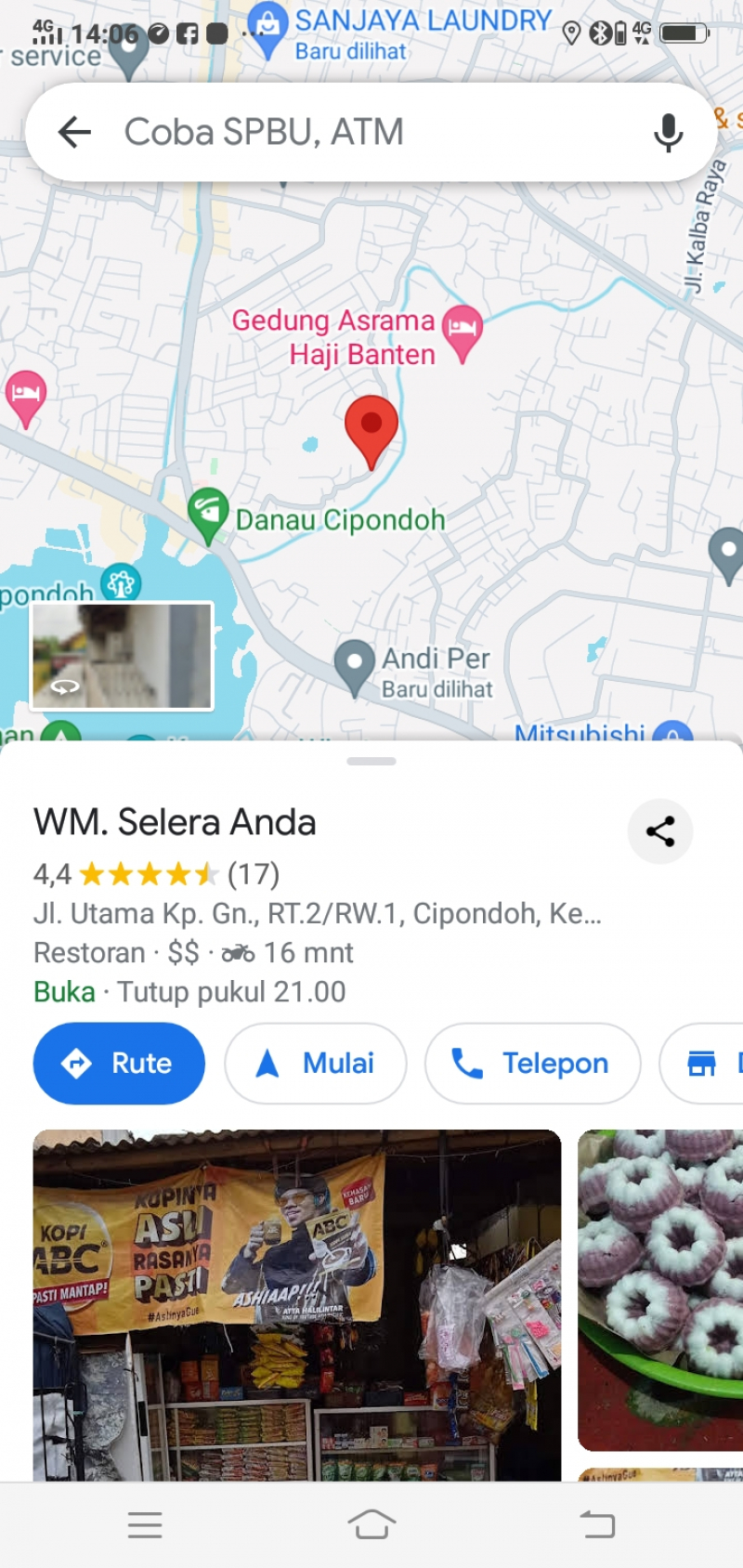Call the restaurant via Telepon

pos(532,1064)
